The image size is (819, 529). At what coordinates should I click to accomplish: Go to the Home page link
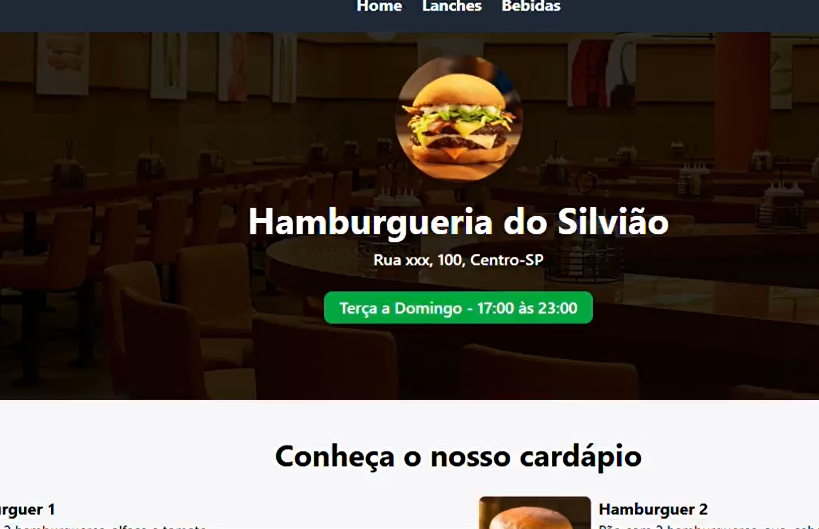click(x=379, y=7)
